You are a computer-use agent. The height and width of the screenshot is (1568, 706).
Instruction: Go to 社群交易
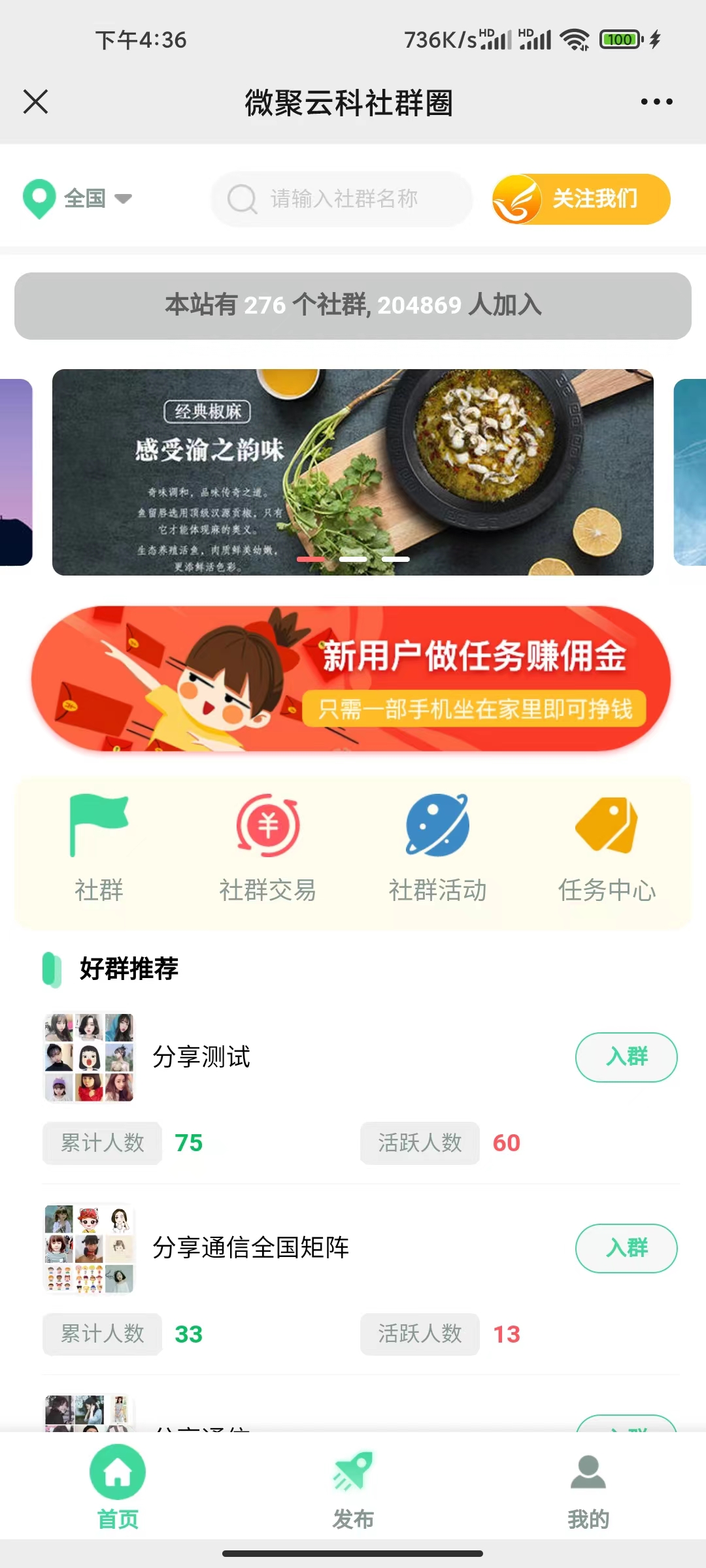tap(268, 847)
